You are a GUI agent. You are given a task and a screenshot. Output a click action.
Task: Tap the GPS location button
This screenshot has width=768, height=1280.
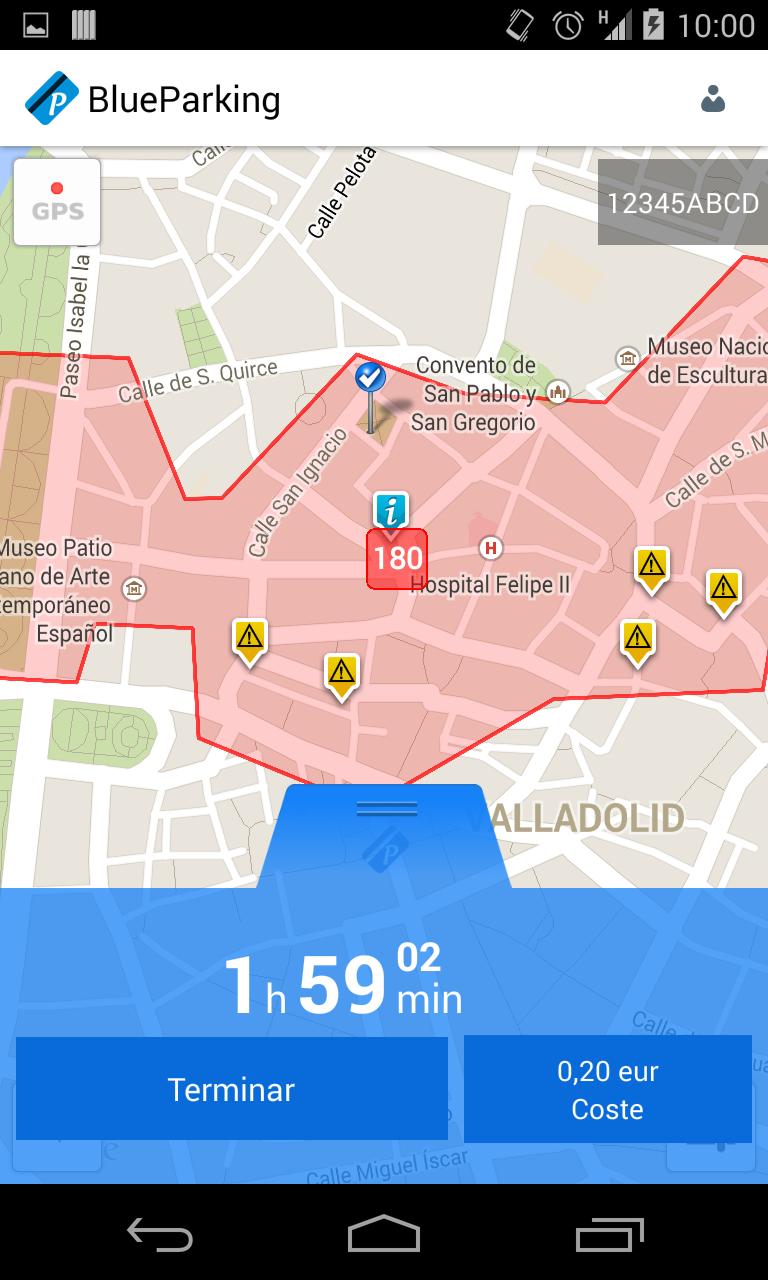coord(57,202)
